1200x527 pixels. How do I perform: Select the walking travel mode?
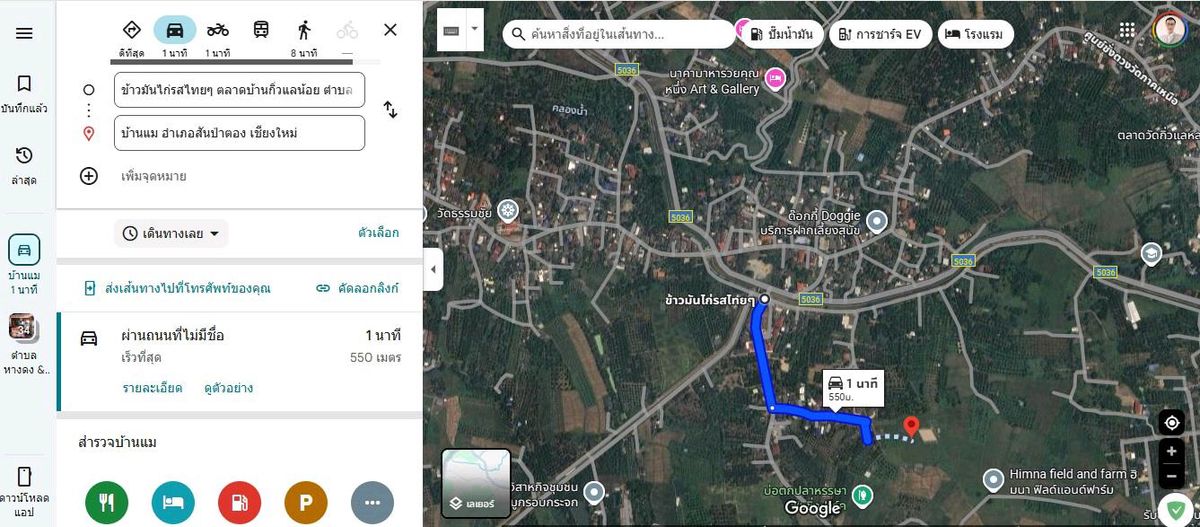click(x=304, y=30)
